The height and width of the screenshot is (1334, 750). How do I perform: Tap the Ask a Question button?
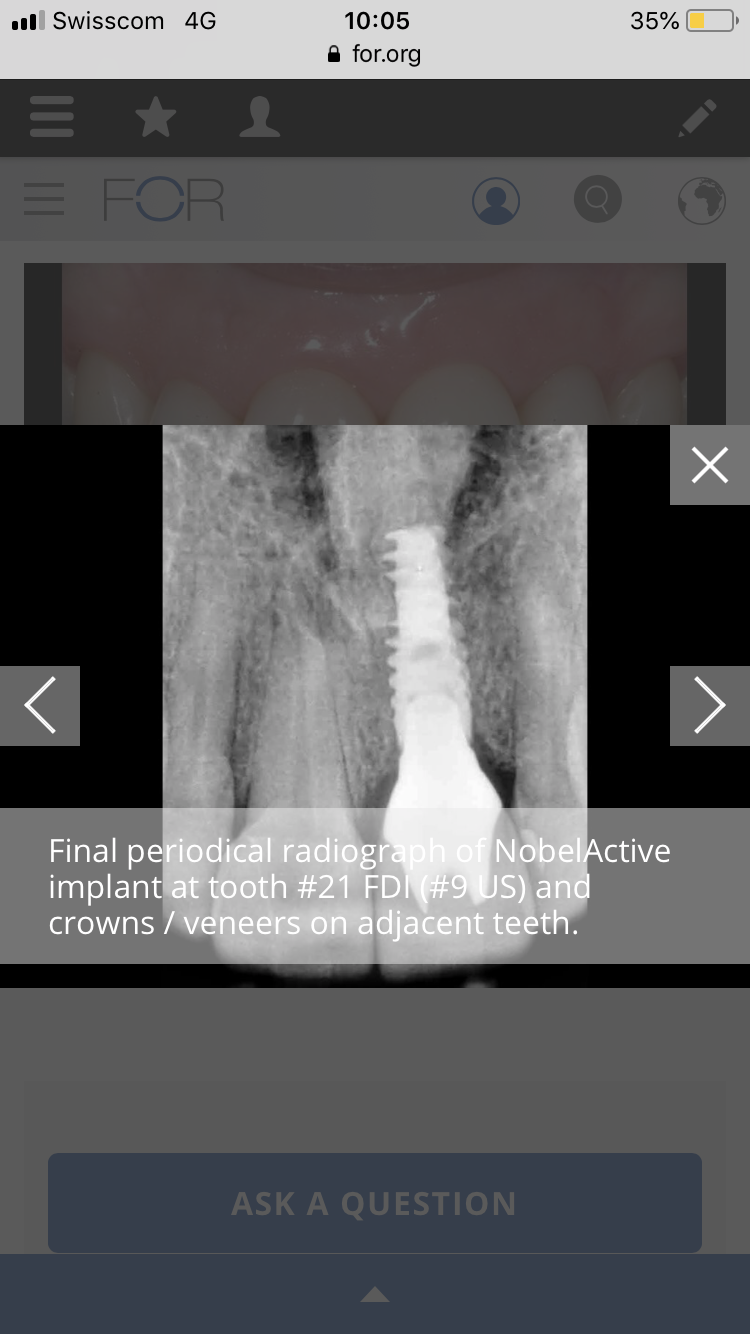[375, 1203]
